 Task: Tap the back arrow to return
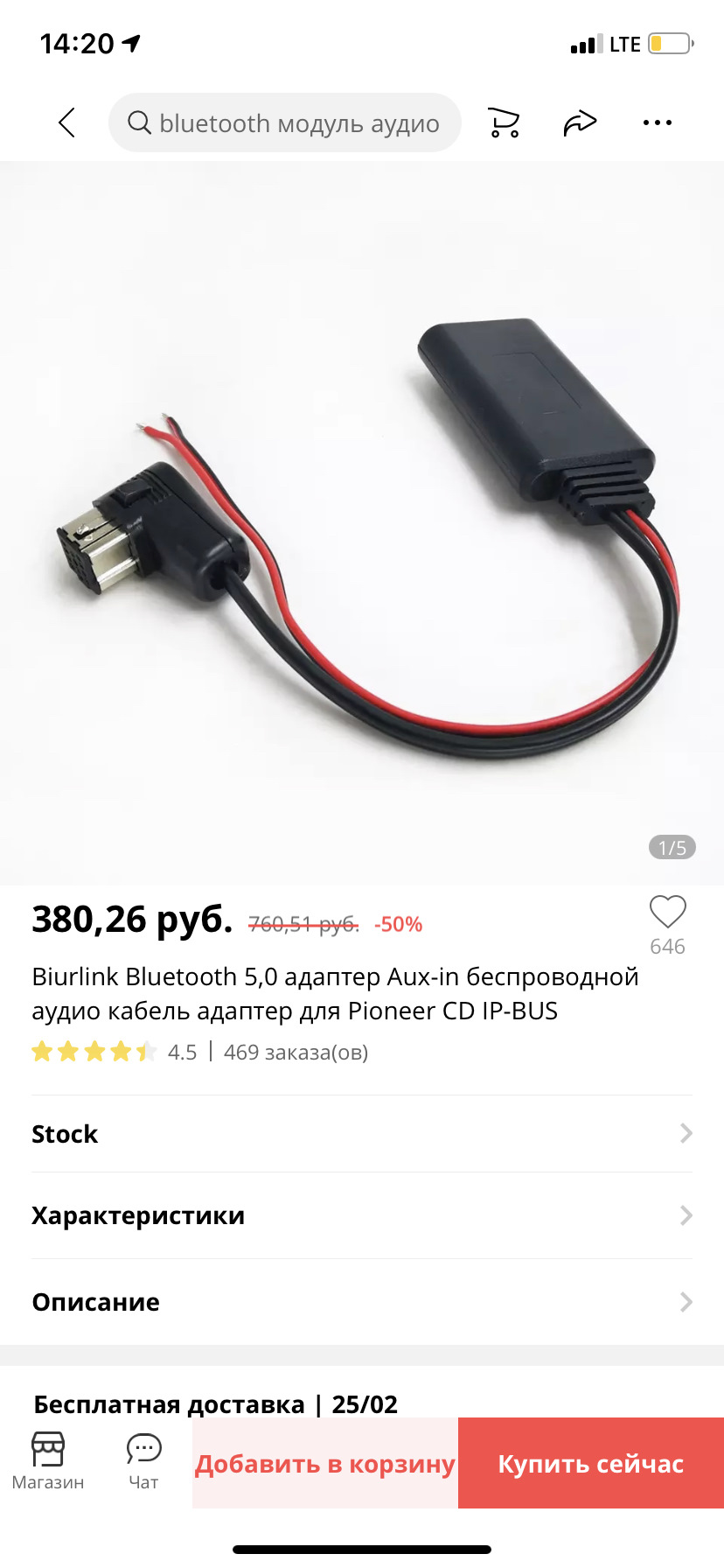point(67,122)
